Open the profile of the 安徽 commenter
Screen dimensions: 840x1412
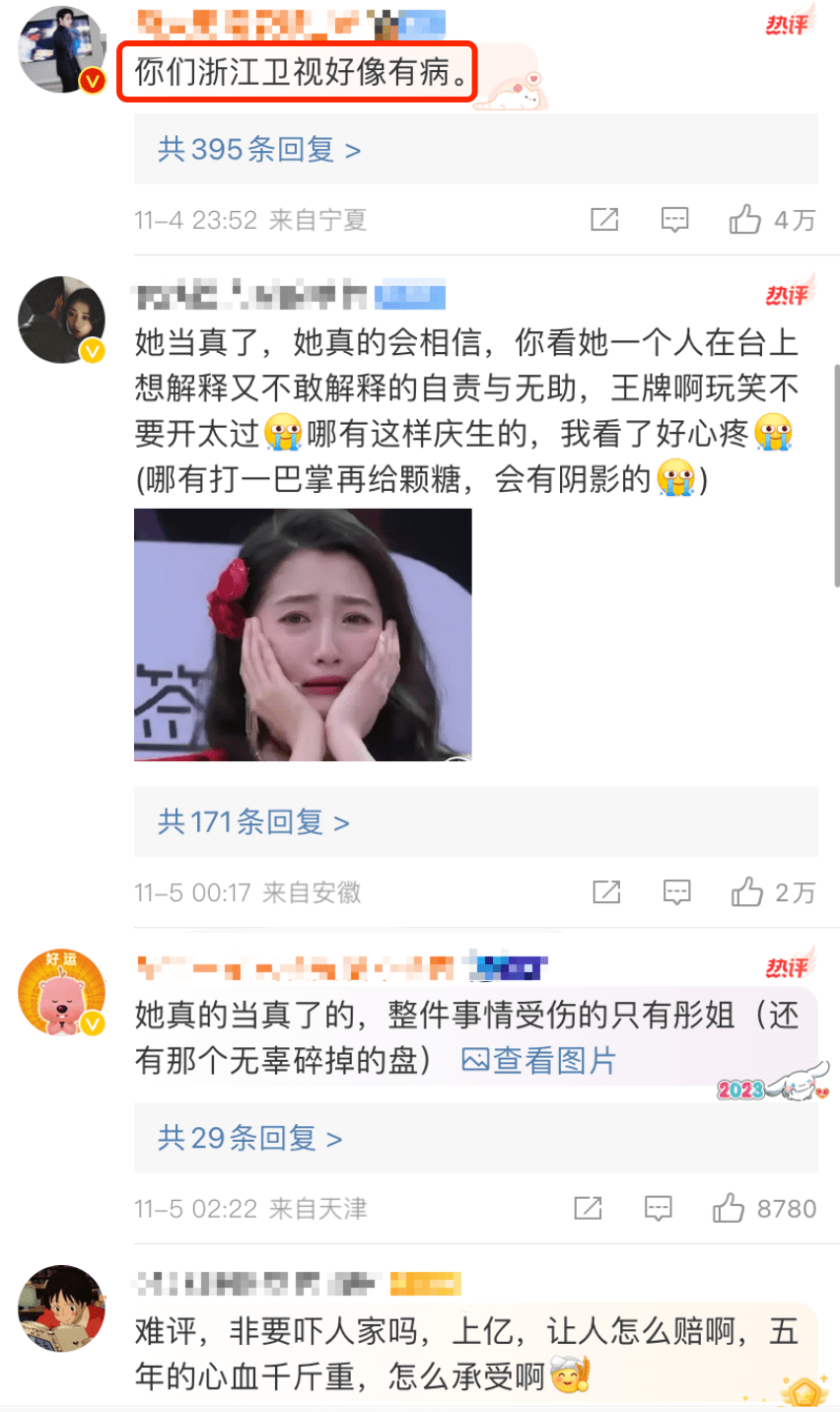coord(61,318)
